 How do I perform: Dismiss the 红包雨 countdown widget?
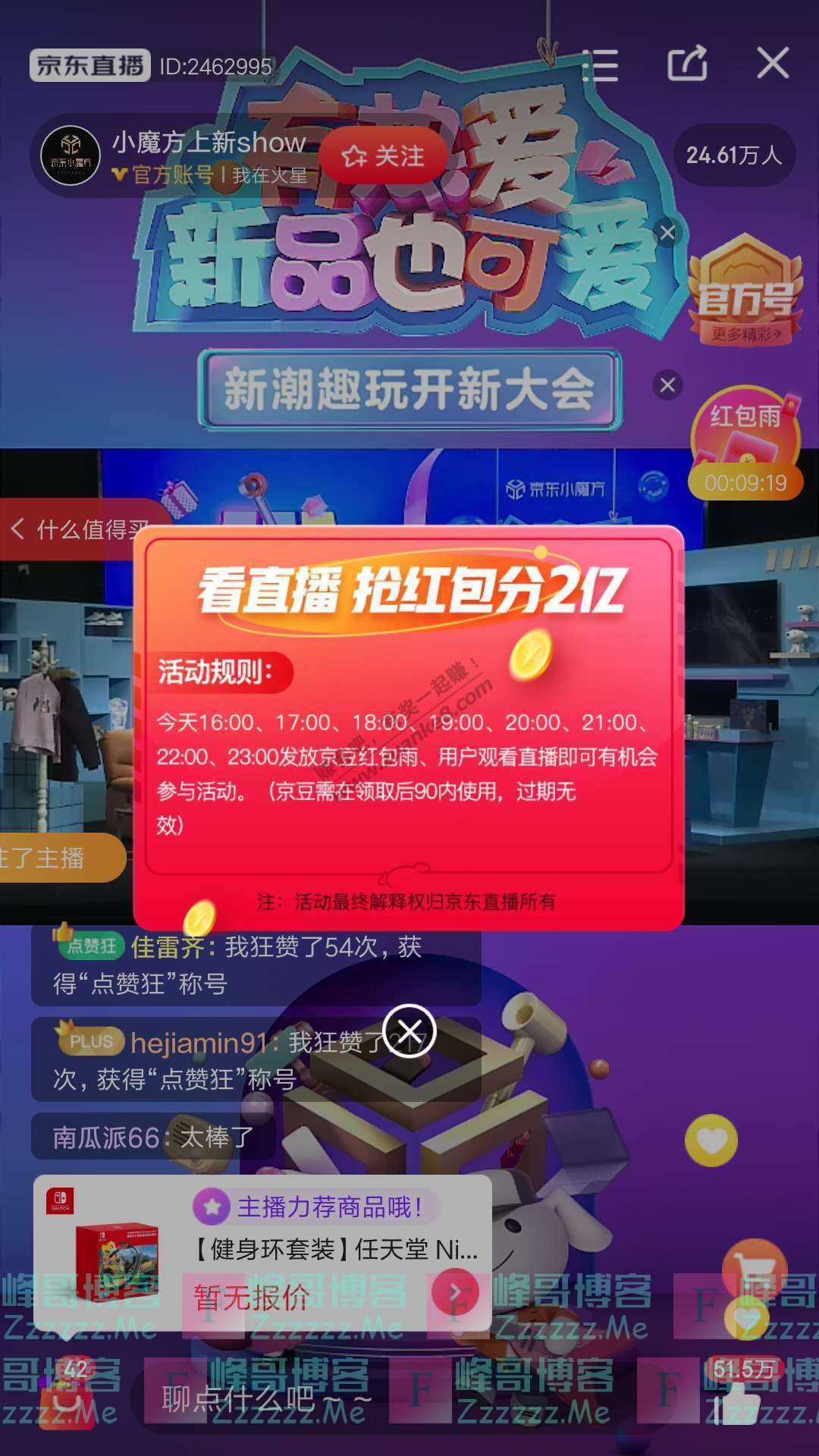click(x=667, y=385)
